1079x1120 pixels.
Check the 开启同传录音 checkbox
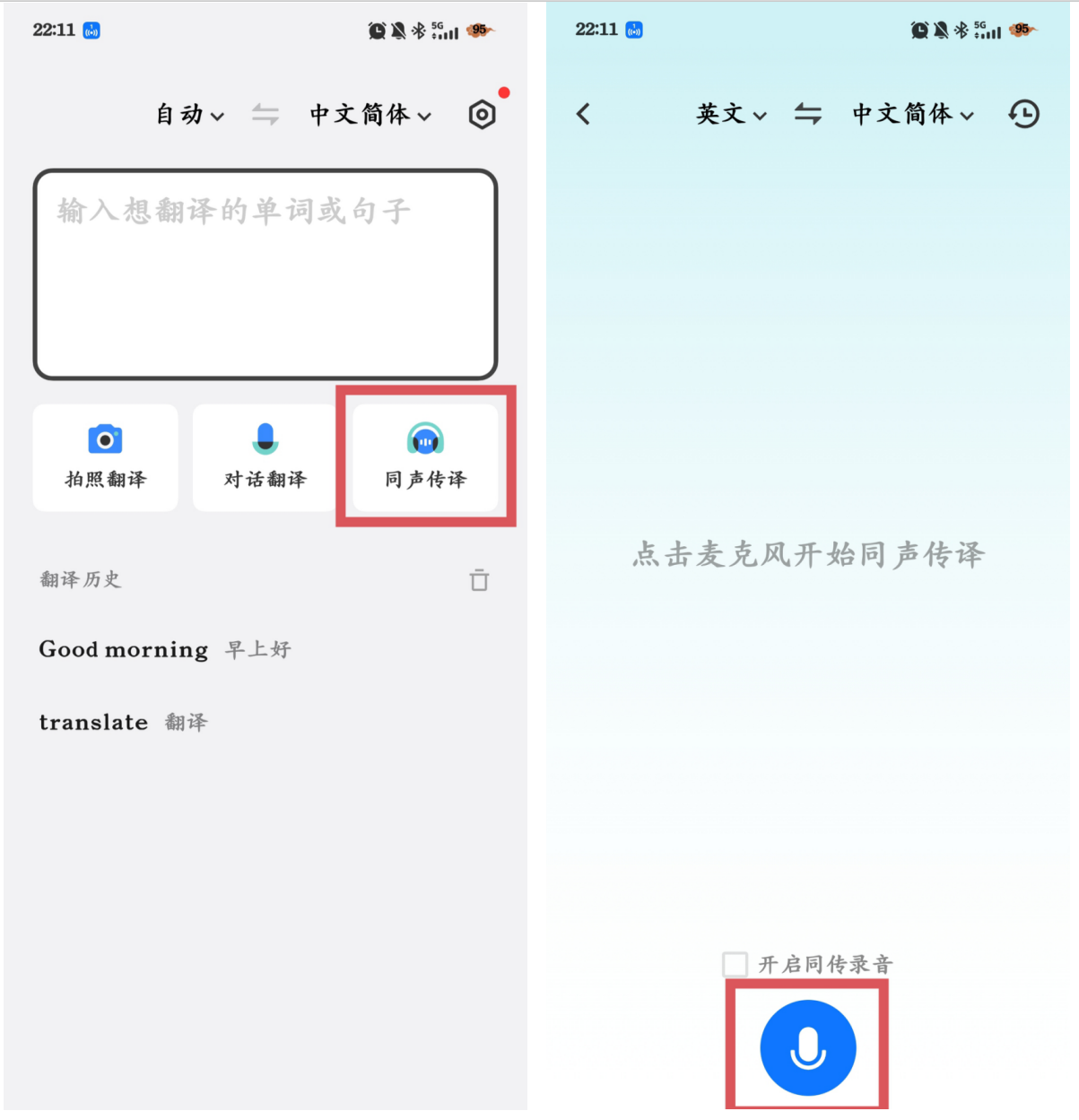(735, 965)
